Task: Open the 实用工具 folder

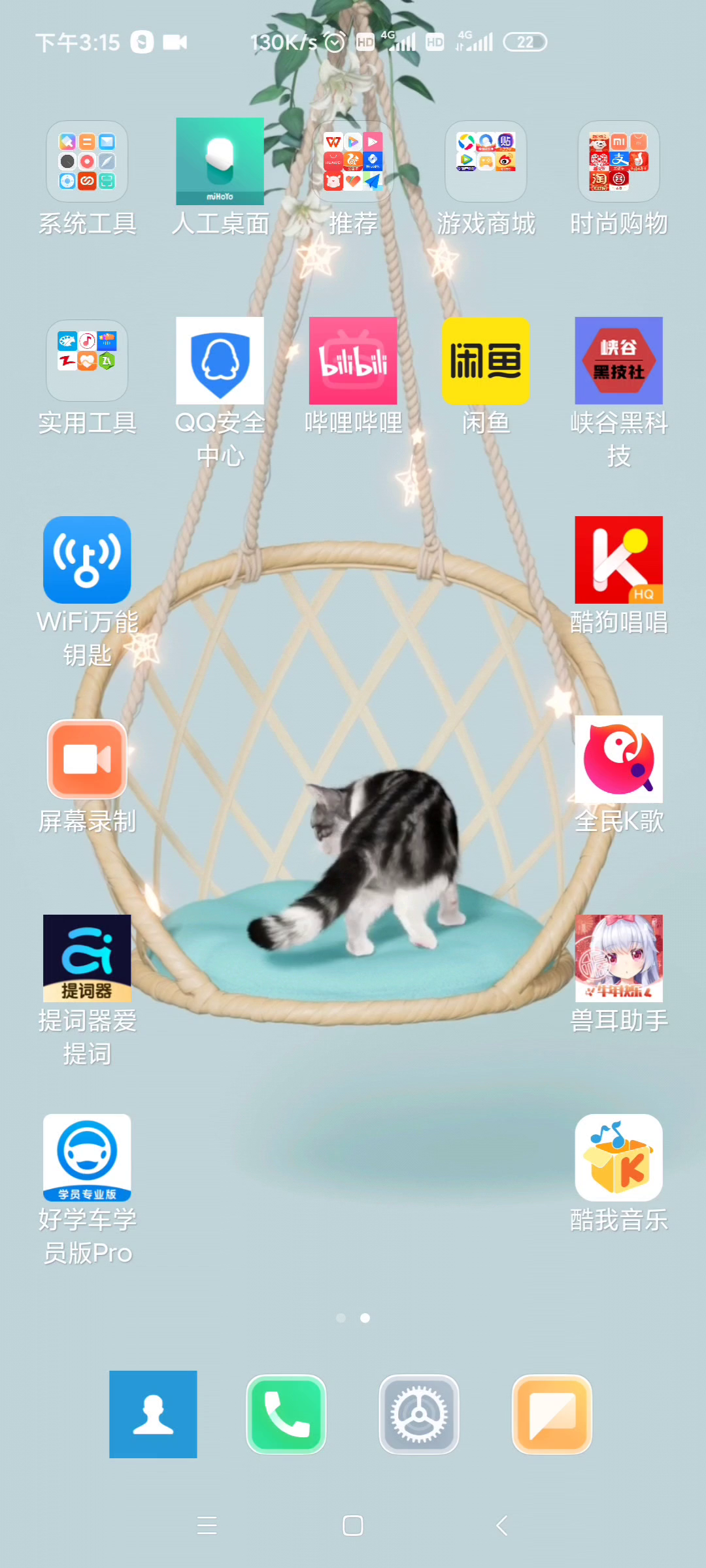Action: click(x=87, y=361)
